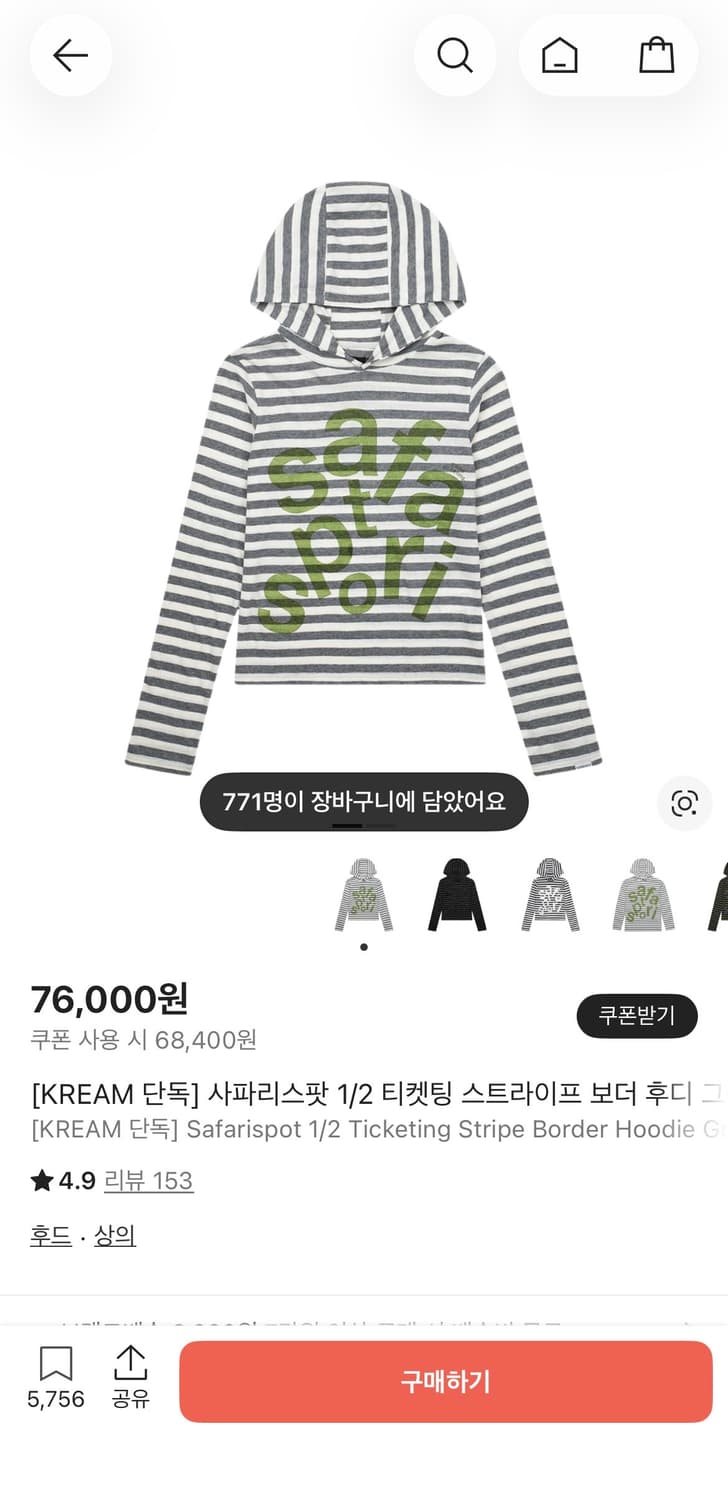Open the 리뷰 153 reviews link
The width and height of the screenshot is (728, 1500).
[148, 1181]
